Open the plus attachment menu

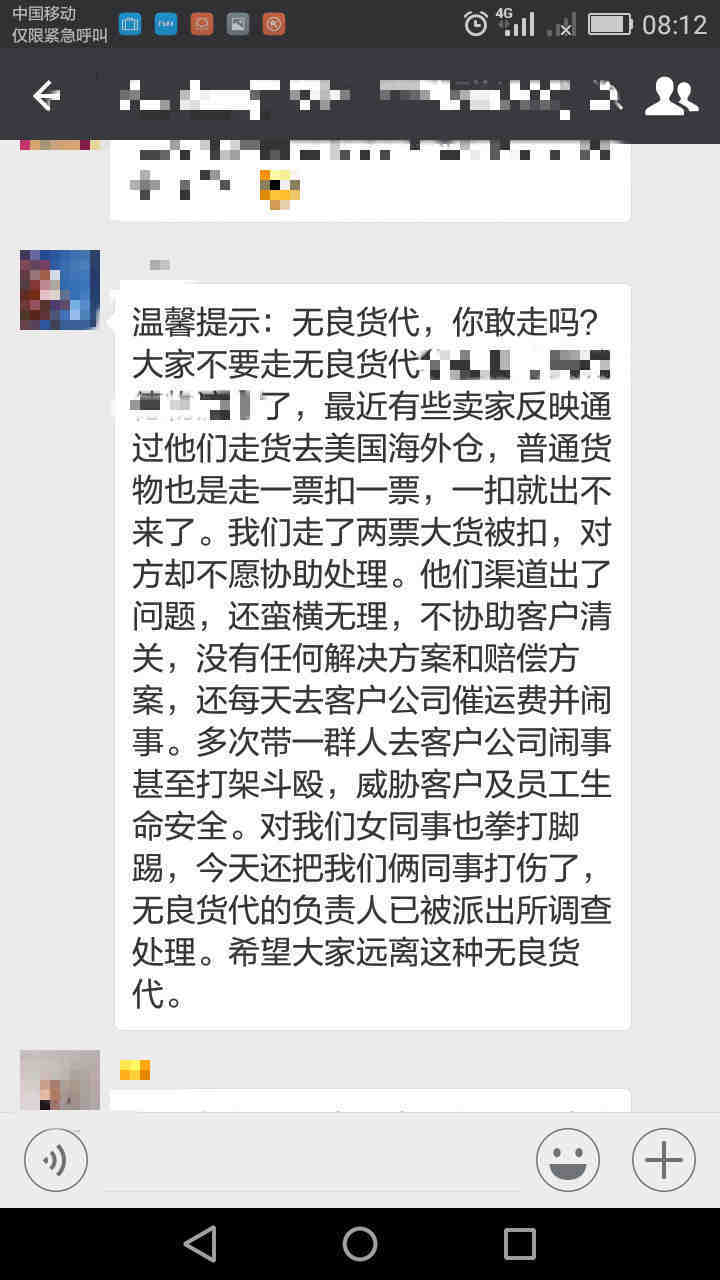click(663, 1160)
